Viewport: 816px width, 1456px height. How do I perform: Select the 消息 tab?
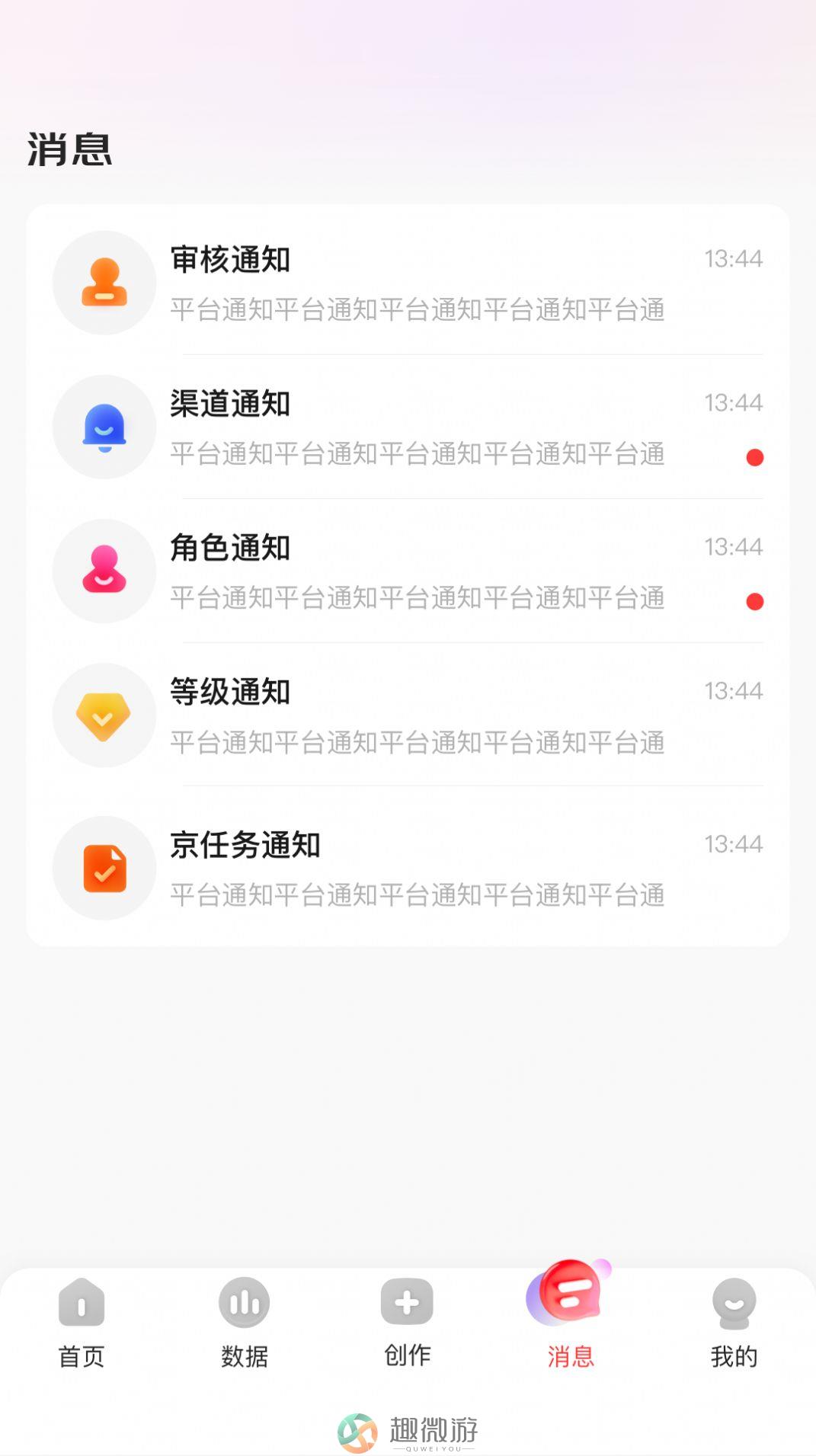[571, 1318]
